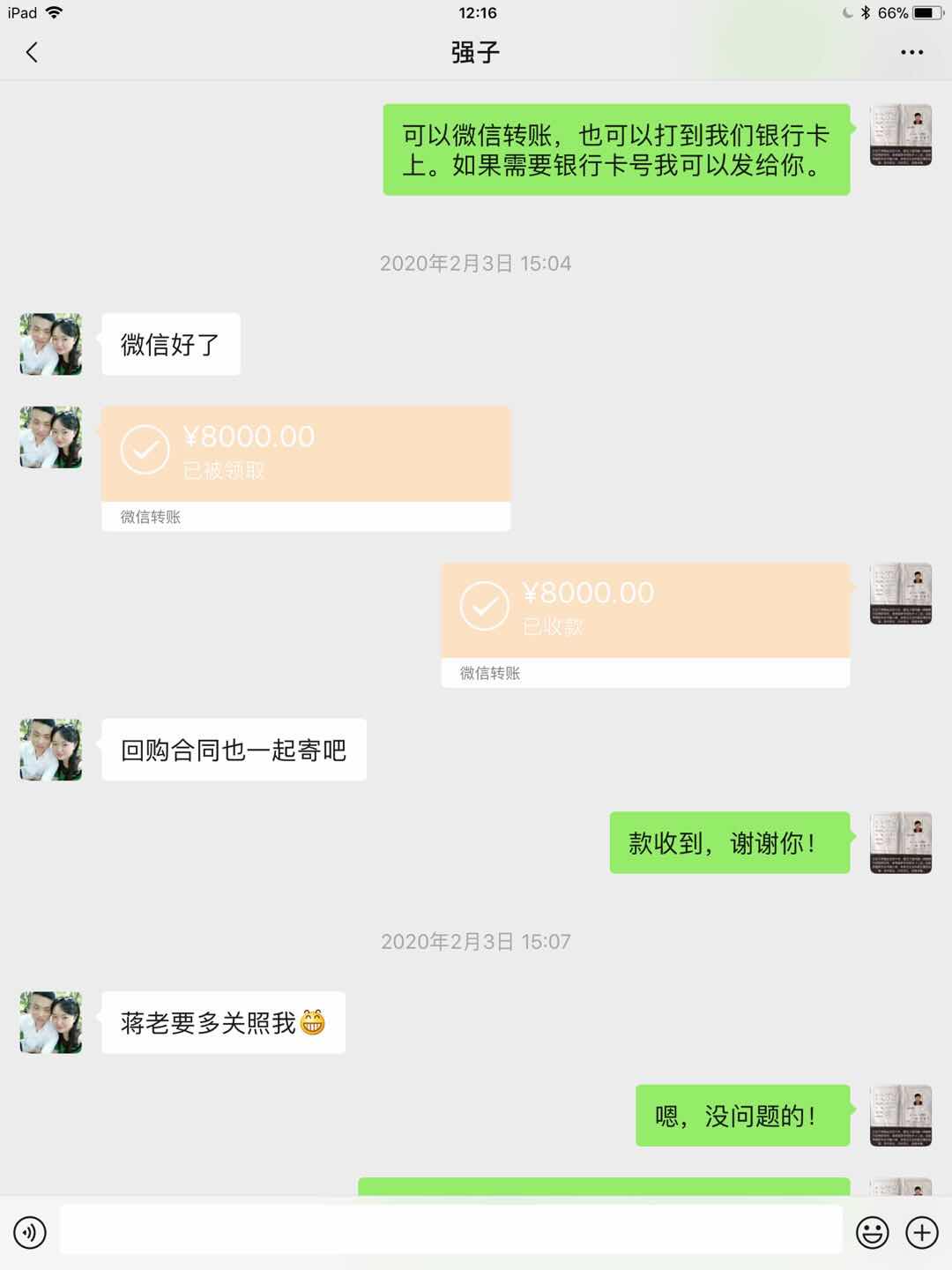Open own avatar beside 款收到，谢谢你！
Image resolution: width=952 pixels, height=1270 pixels.
tap(900, 843)
